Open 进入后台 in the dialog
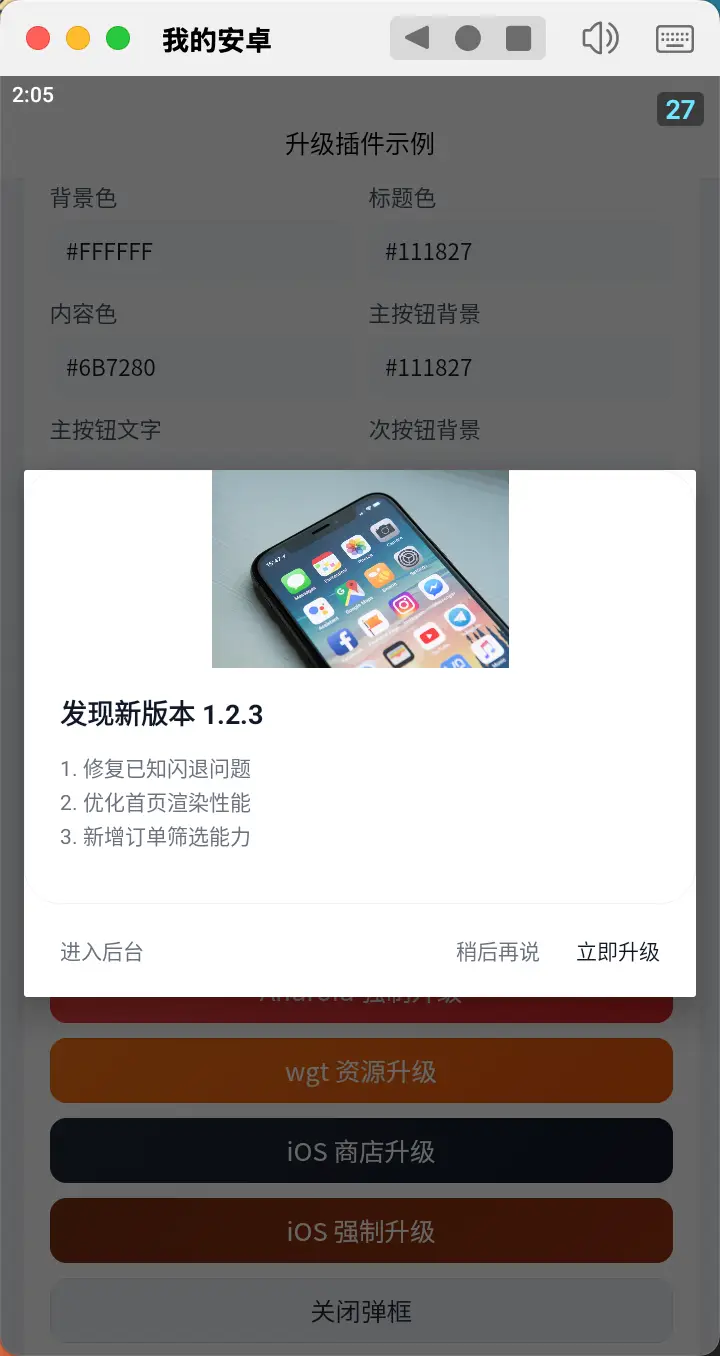The width and height of the screenshot is (720, 1356). pyautogui.click(x=102, y=952)
